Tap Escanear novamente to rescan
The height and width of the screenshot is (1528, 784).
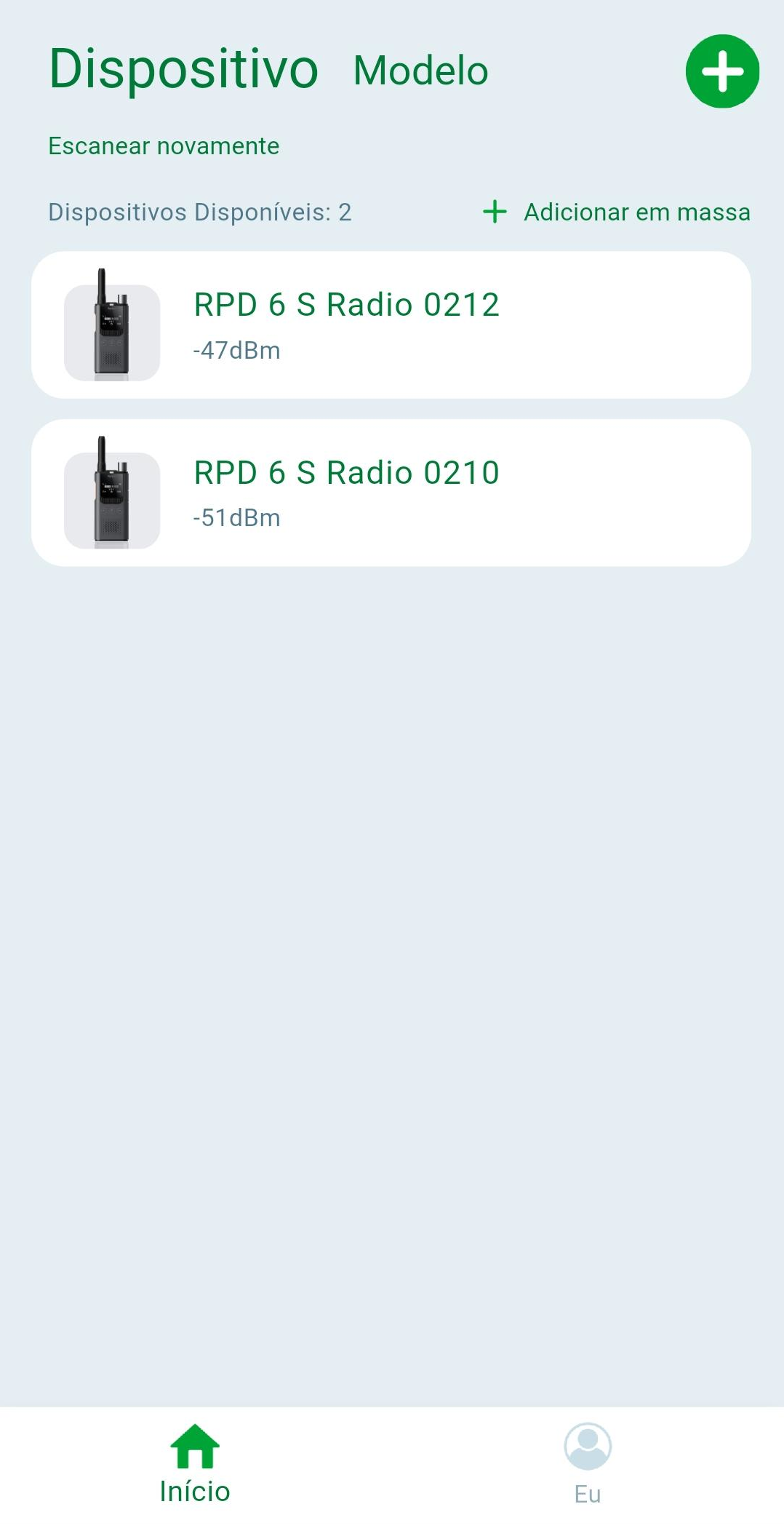[164, 146]
